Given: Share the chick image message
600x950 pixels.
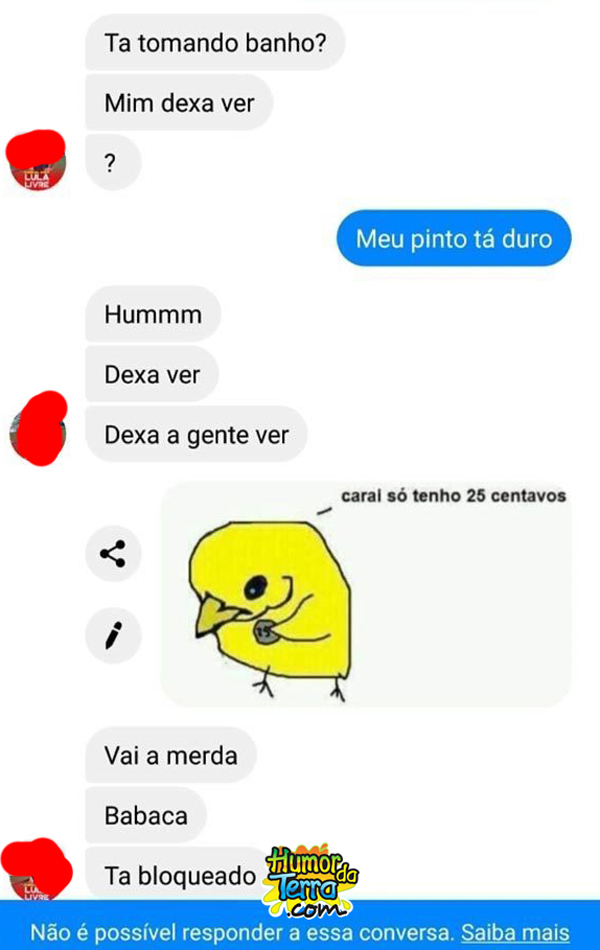Looking at the screenshot, I should pos(113,553).
